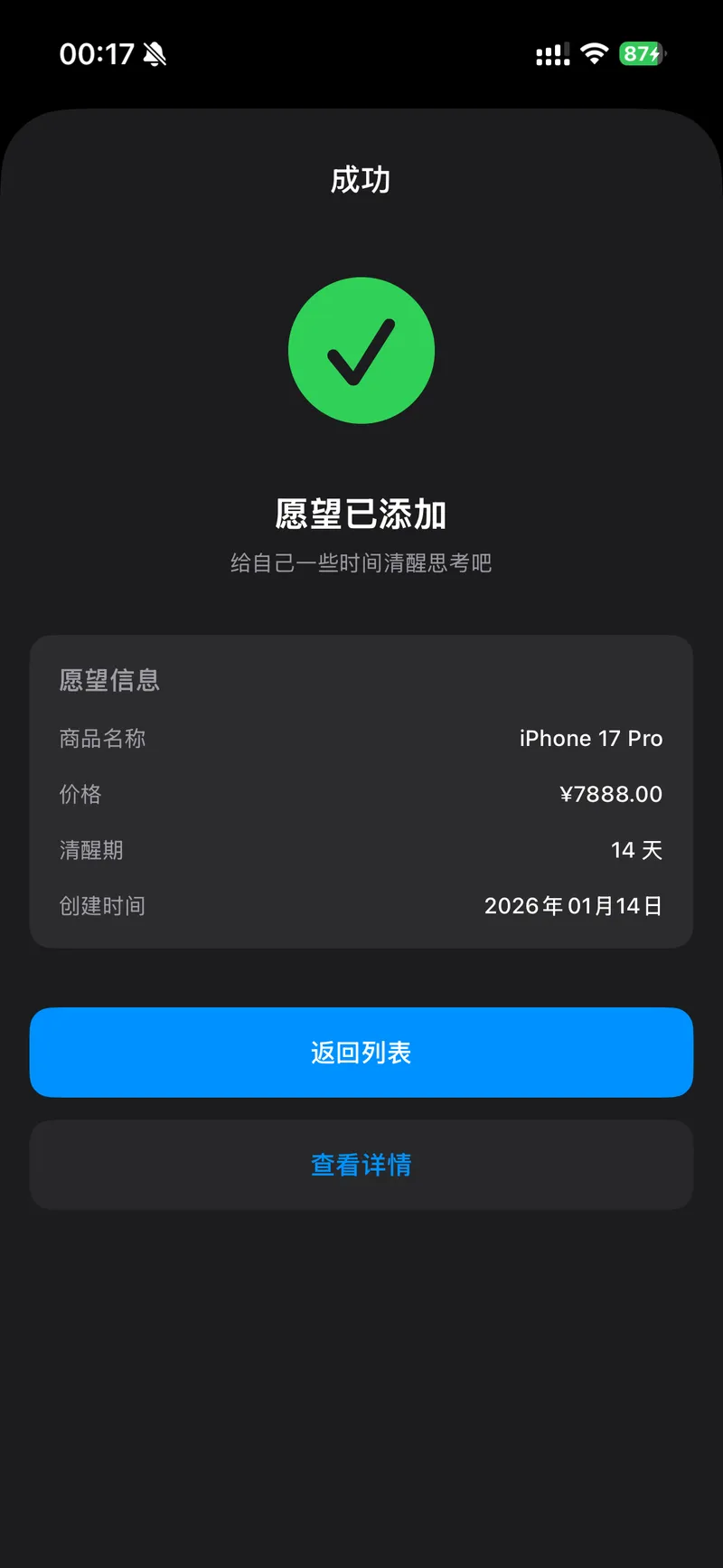Viewport: 723px width, 1568px height.
Task: Tap the creation date 2026年01月14日
Action: coord(574,905)
